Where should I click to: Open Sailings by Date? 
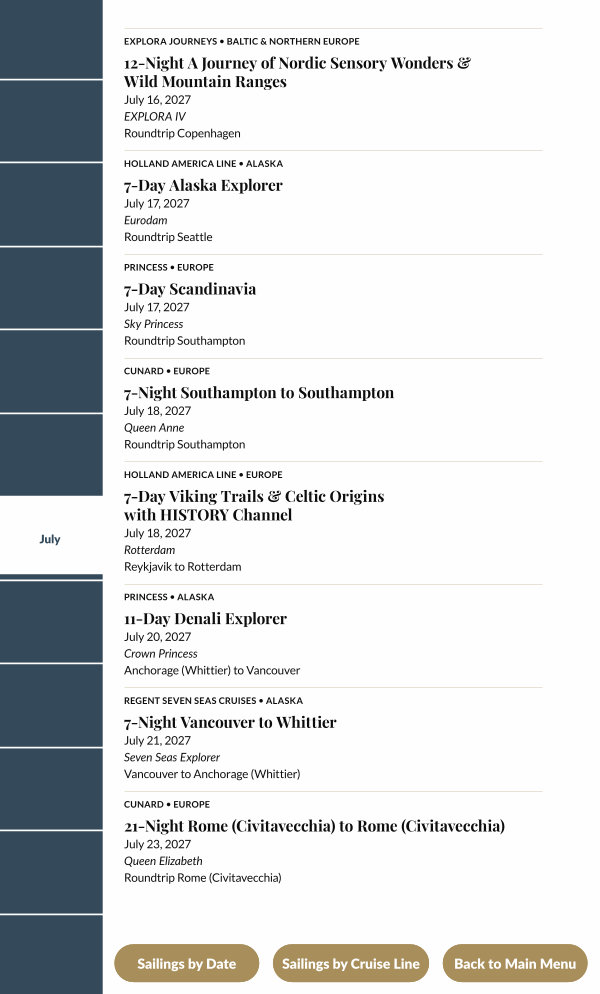tap(187, 964)
